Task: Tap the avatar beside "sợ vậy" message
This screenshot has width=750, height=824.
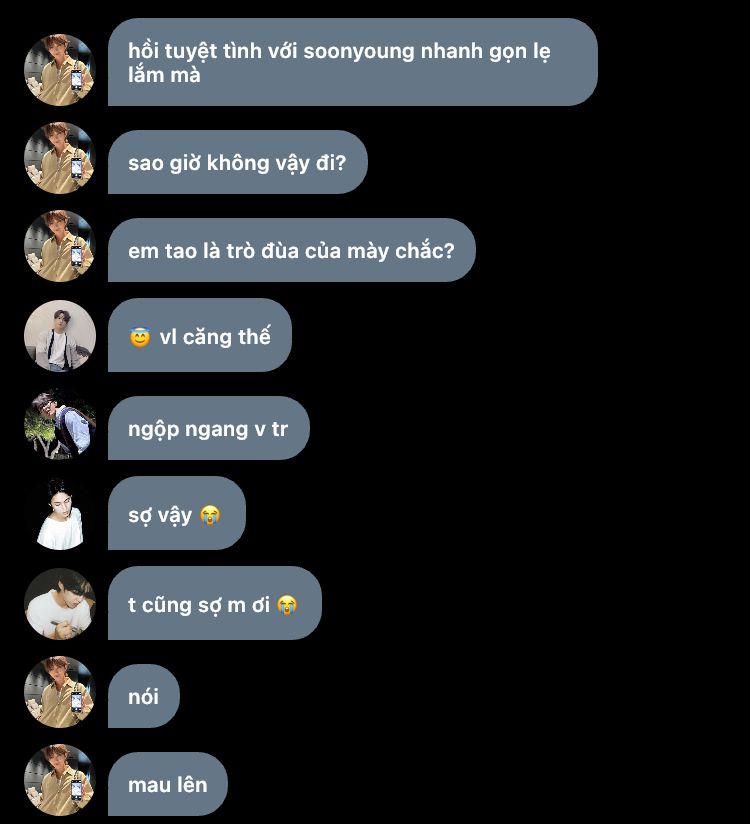Action: coord(60,514)
